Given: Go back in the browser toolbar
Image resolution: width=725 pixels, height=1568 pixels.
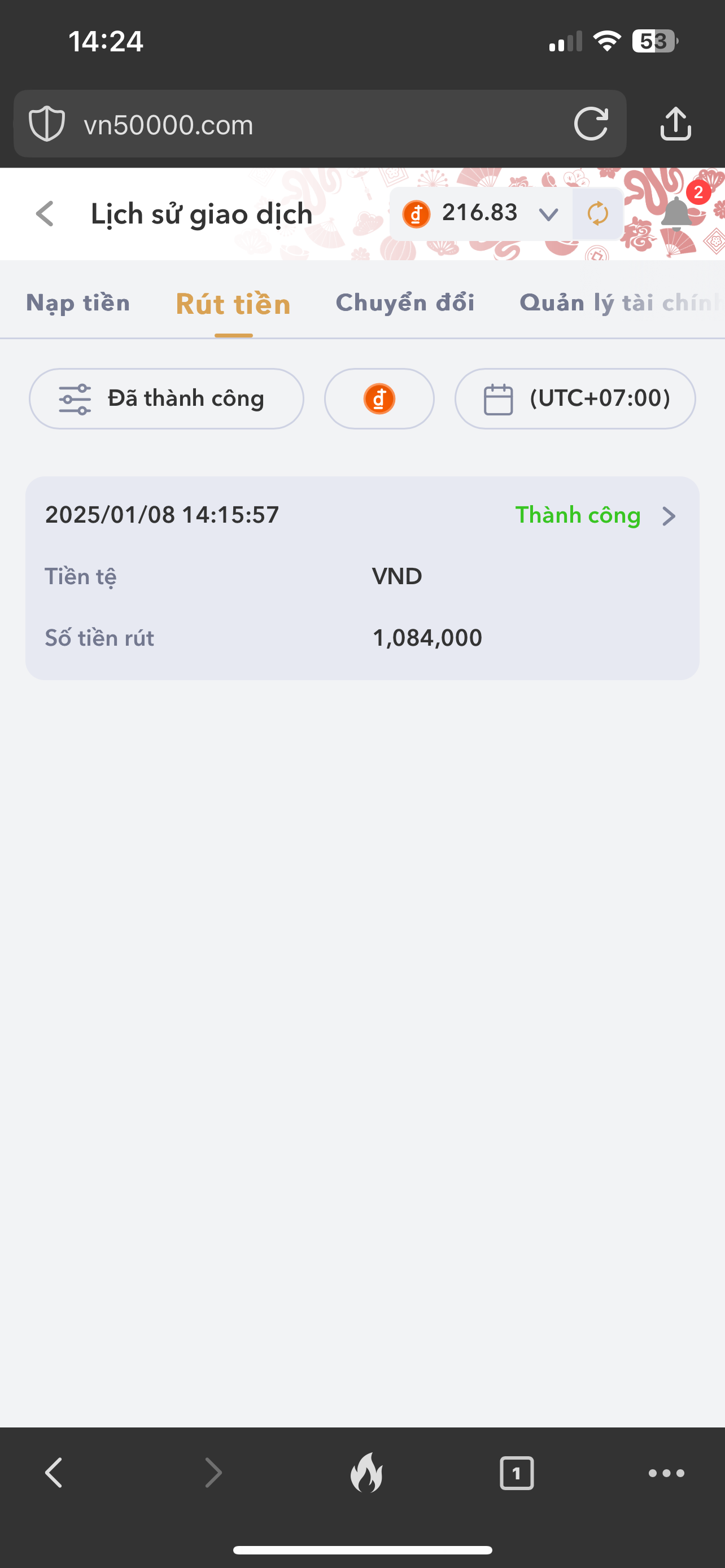Looking at the screenshot, I should click(x=55, y=1473).
